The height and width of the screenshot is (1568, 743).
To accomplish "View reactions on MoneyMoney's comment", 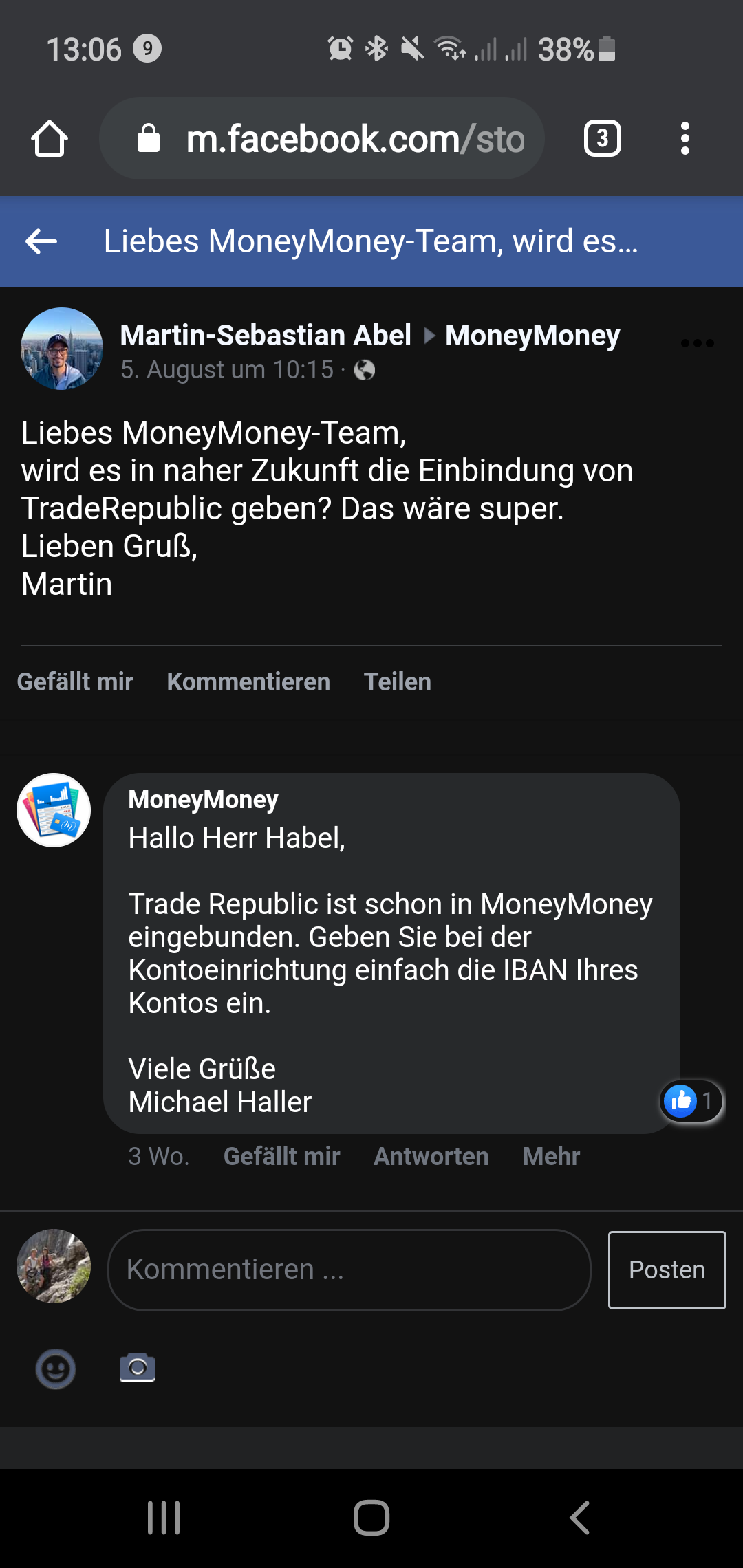I will pos(691,1101).
